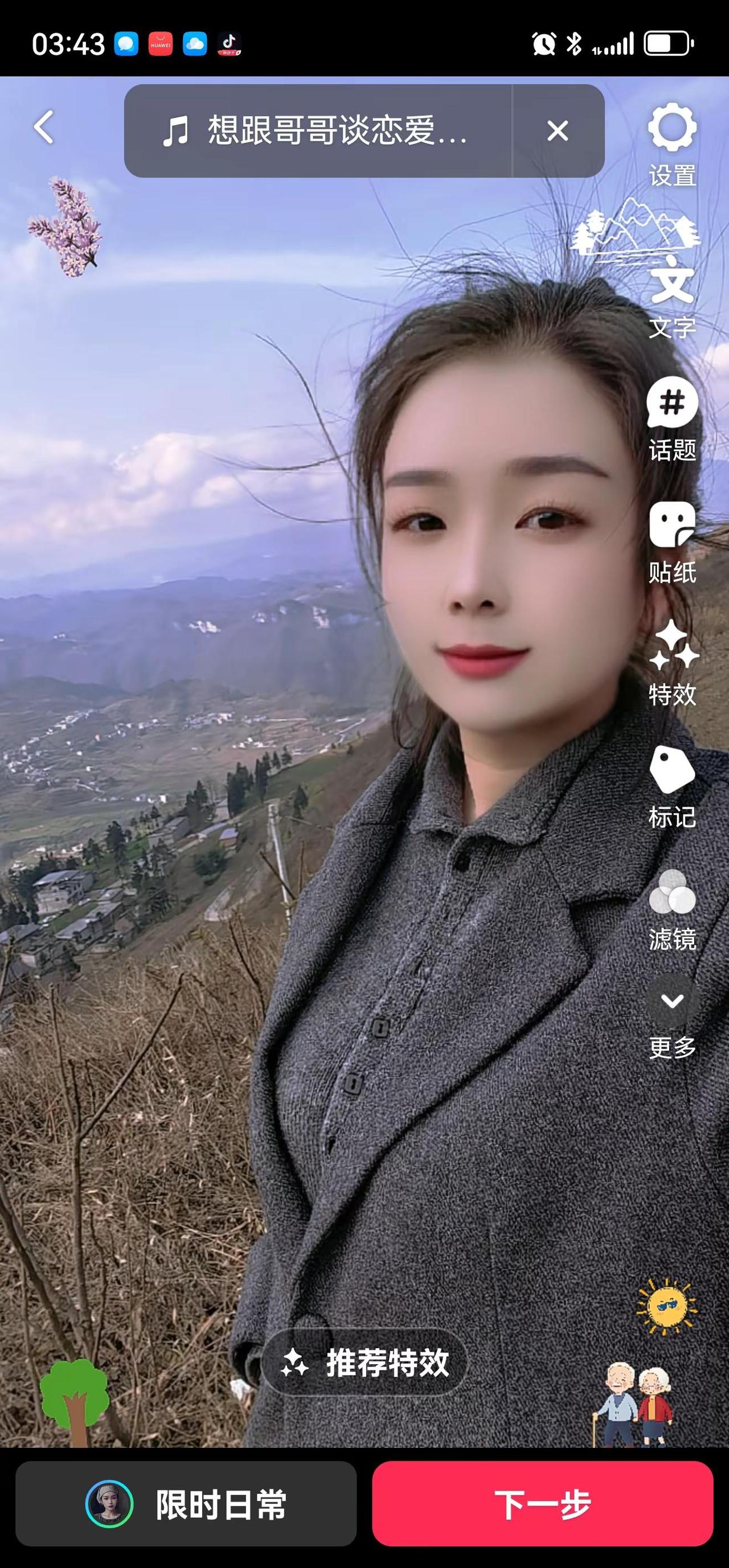Tap the music note icon in the title bar
729x1568 pixels.
[177, 129]
